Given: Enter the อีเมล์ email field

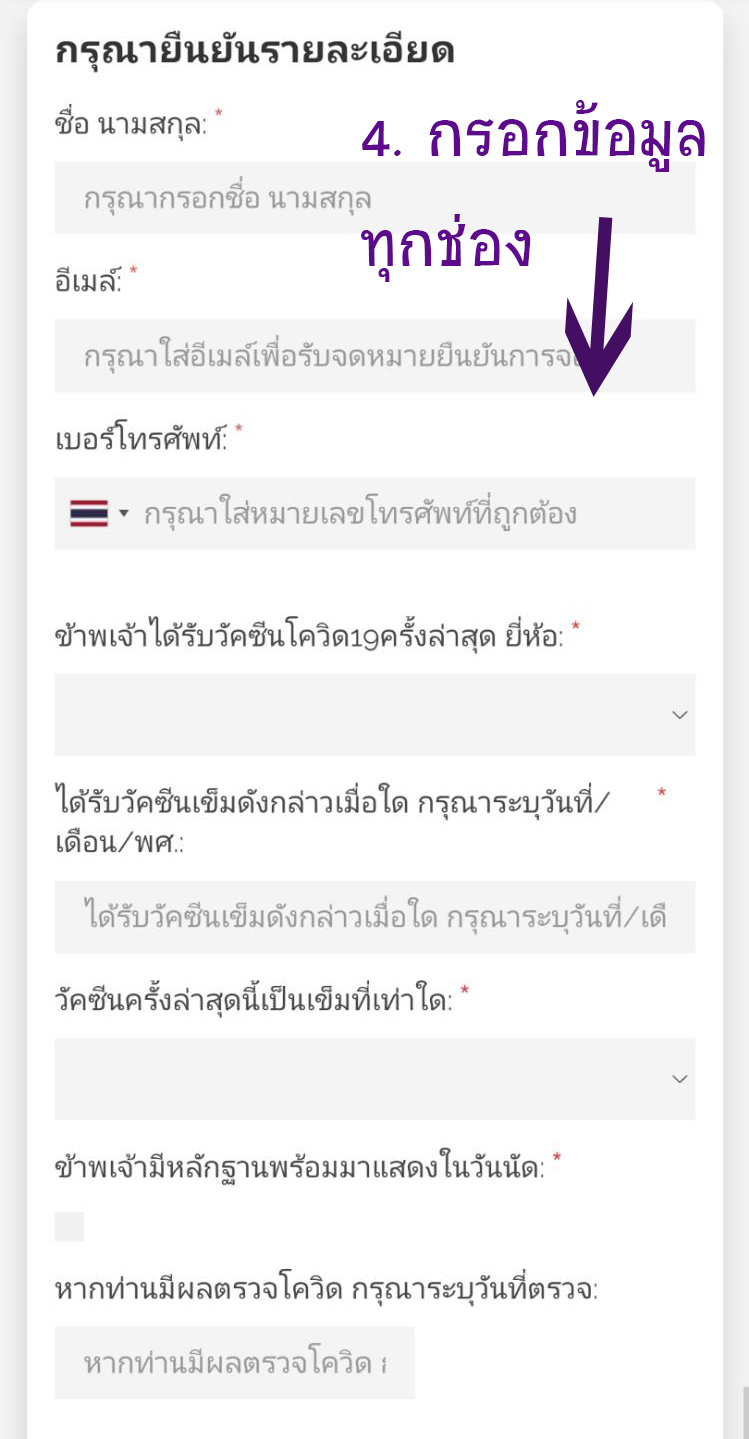Looking at the screenshot, I should pyautogui.click(x=375, y=355).
